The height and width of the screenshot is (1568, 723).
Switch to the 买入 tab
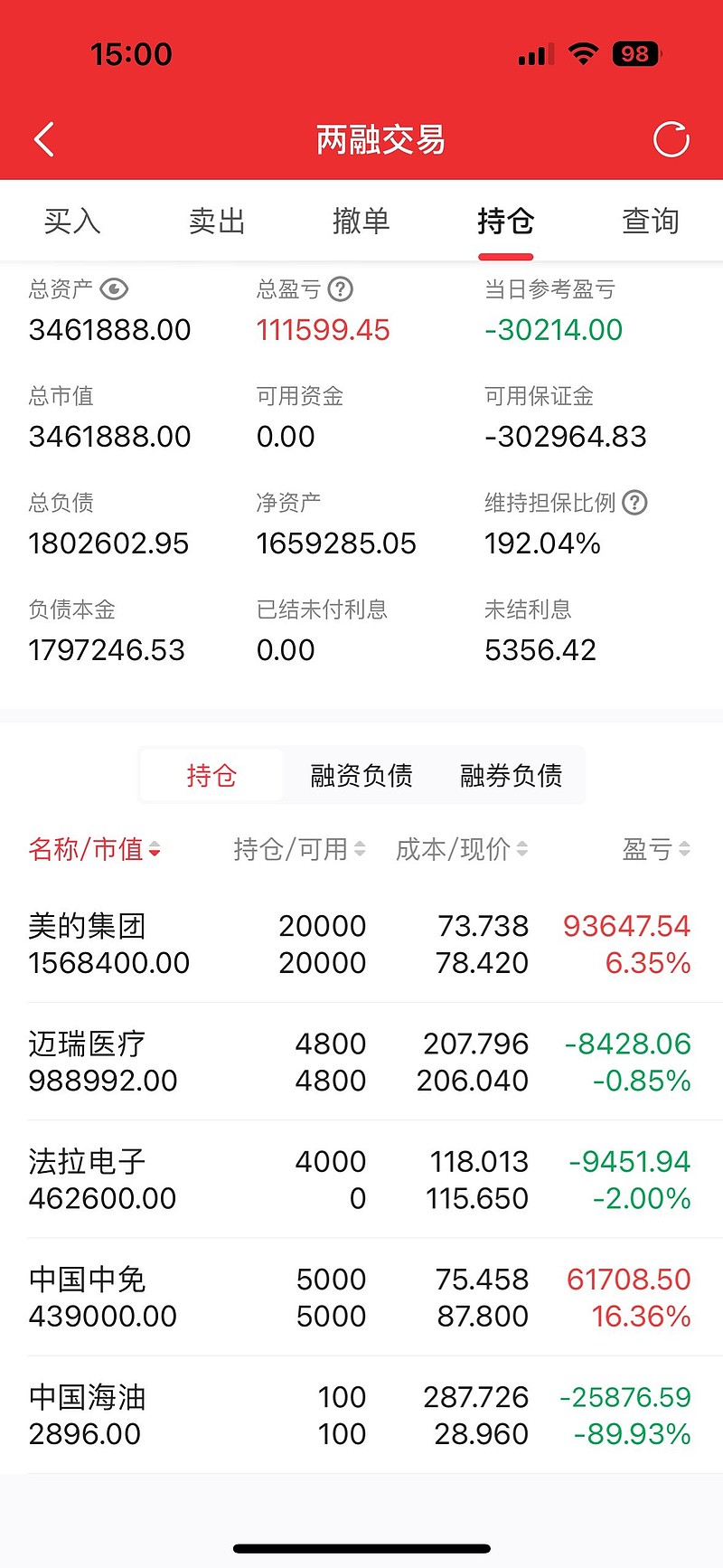(72, 221)
